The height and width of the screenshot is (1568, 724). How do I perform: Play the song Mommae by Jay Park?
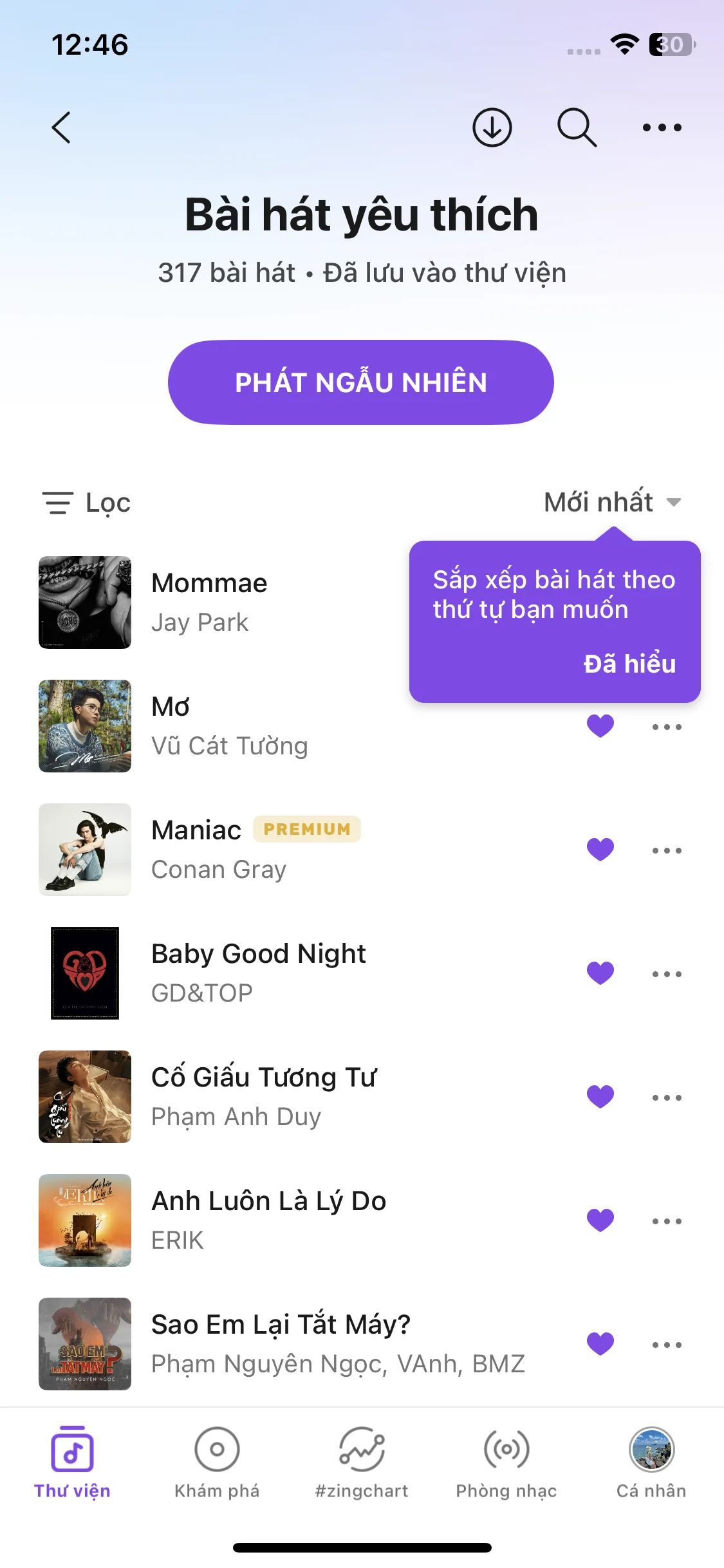209,602
